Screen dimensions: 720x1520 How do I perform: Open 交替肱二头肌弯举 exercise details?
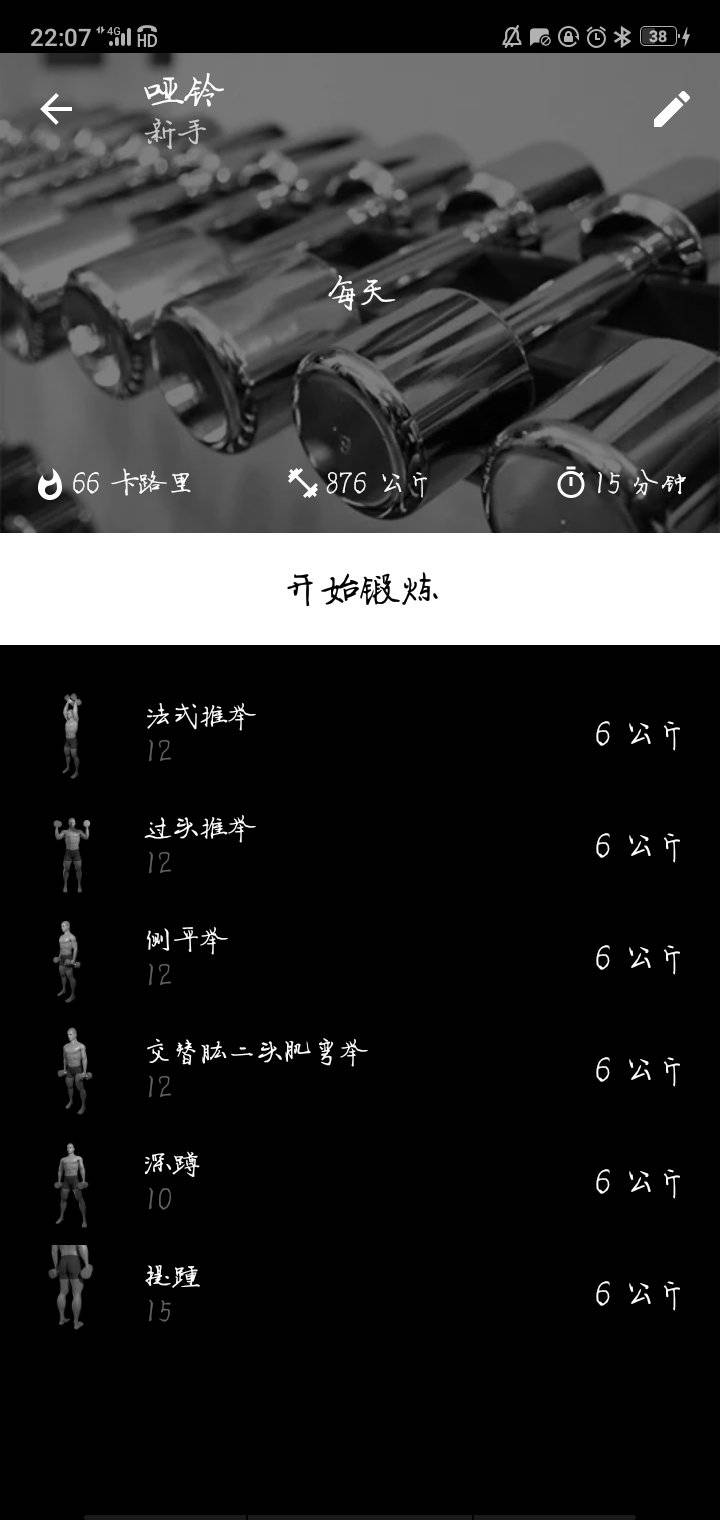tap(360, 1070)
